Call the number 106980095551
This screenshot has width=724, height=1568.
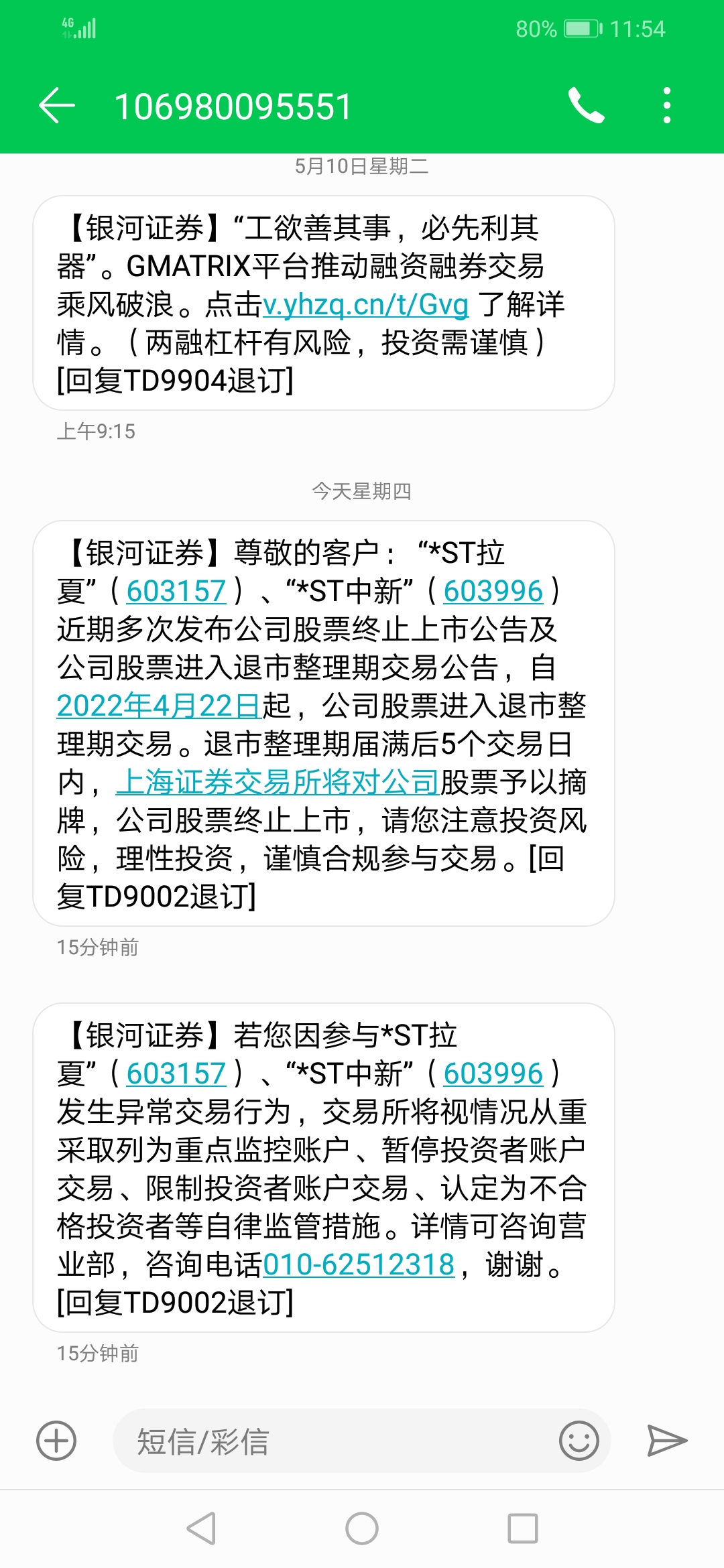pyautogui.click(x=586, y=106)
